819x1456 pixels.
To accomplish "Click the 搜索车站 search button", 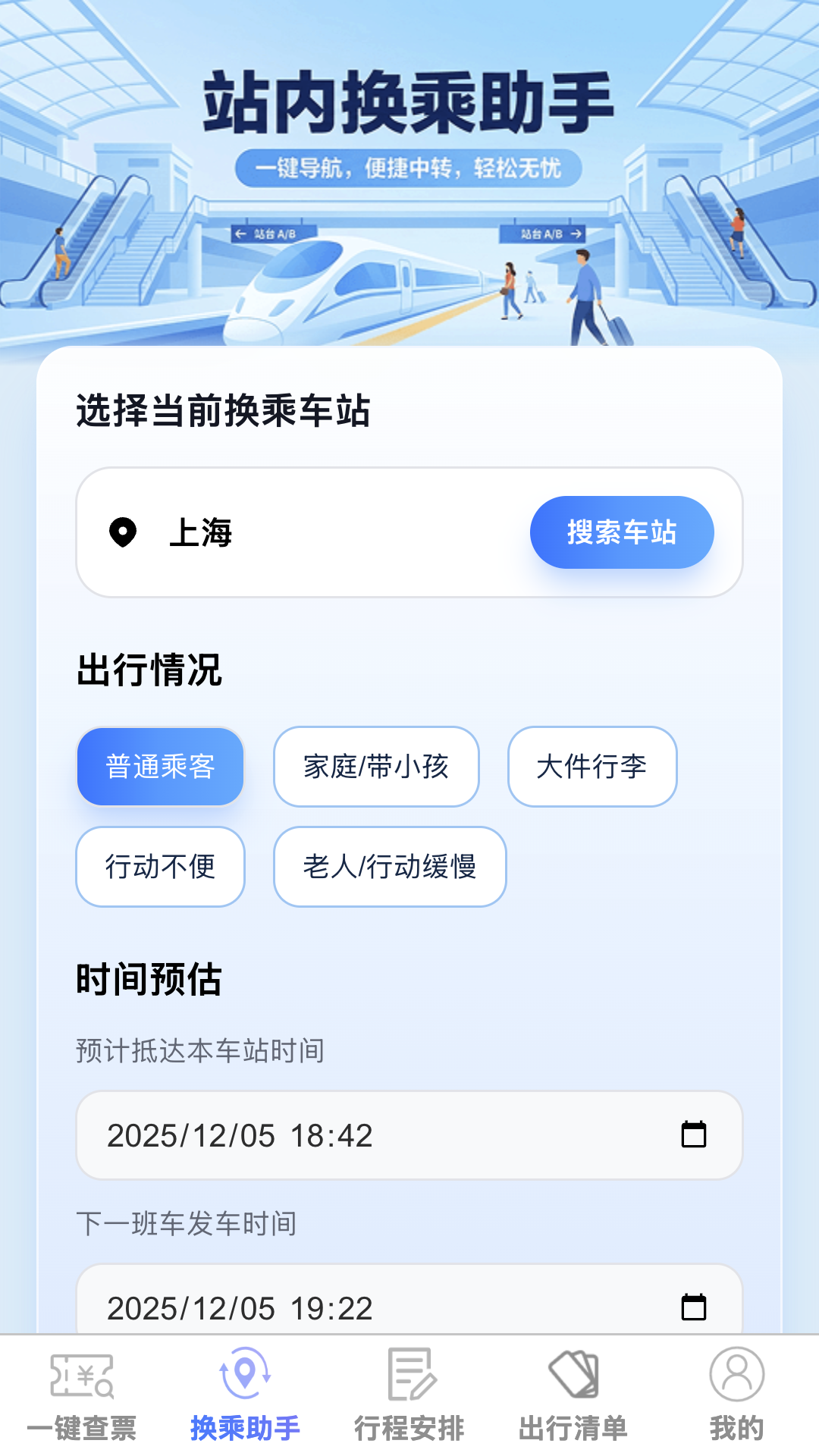I will click(x=622, y=532).
